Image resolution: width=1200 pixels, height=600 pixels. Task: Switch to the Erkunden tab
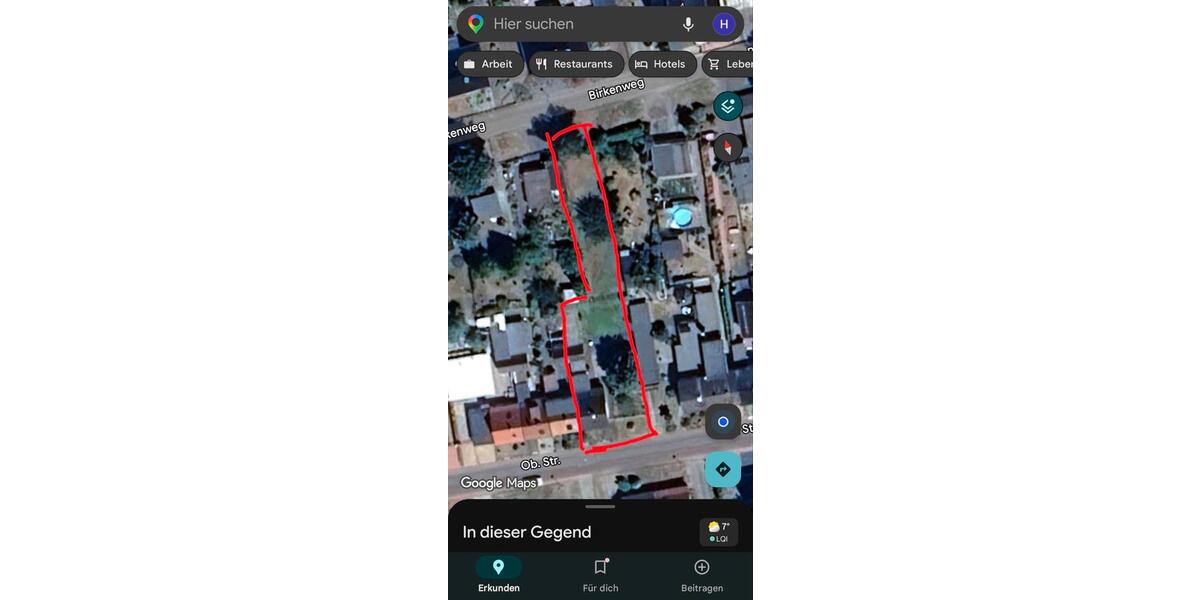[498, 576]
